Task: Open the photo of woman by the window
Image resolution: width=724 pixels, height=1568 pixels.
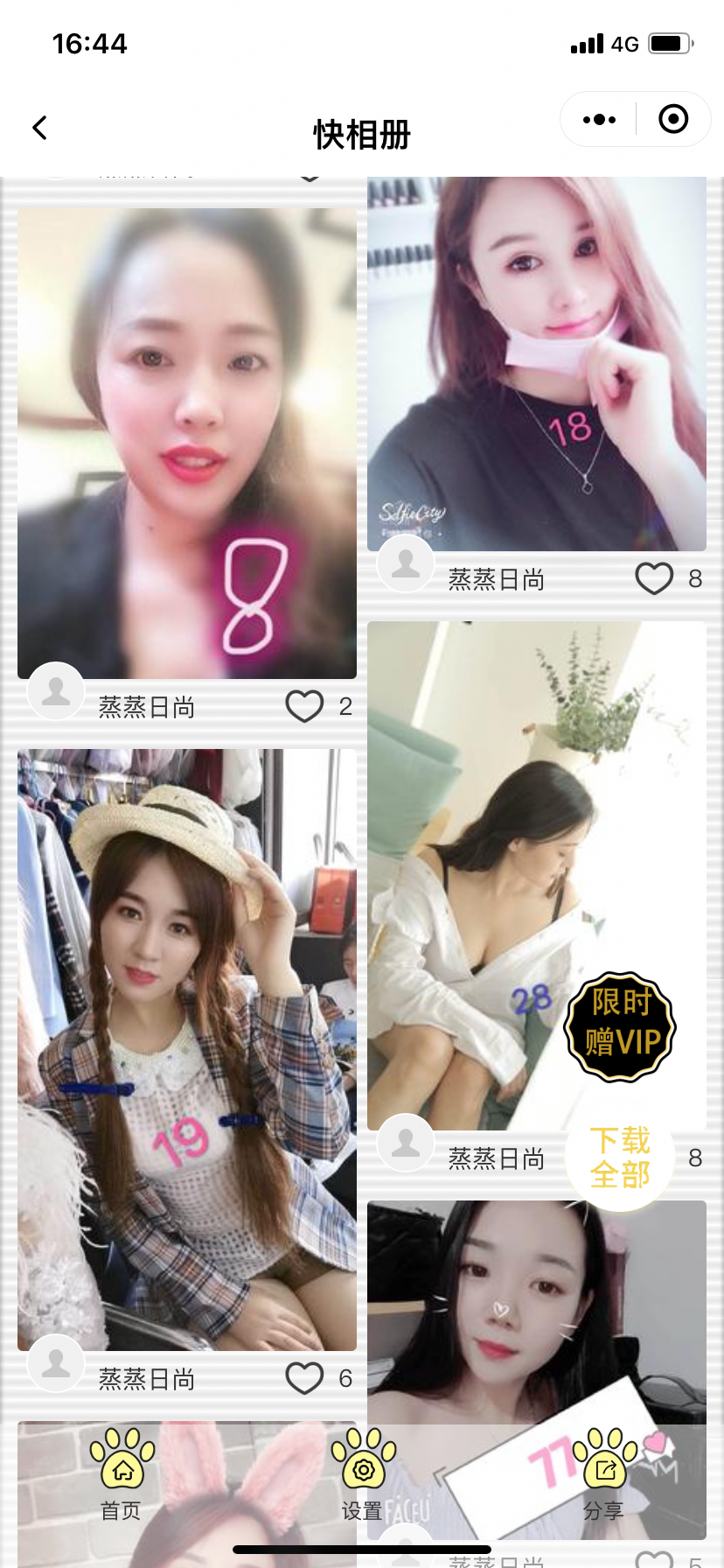Action: tap(536, 875)
